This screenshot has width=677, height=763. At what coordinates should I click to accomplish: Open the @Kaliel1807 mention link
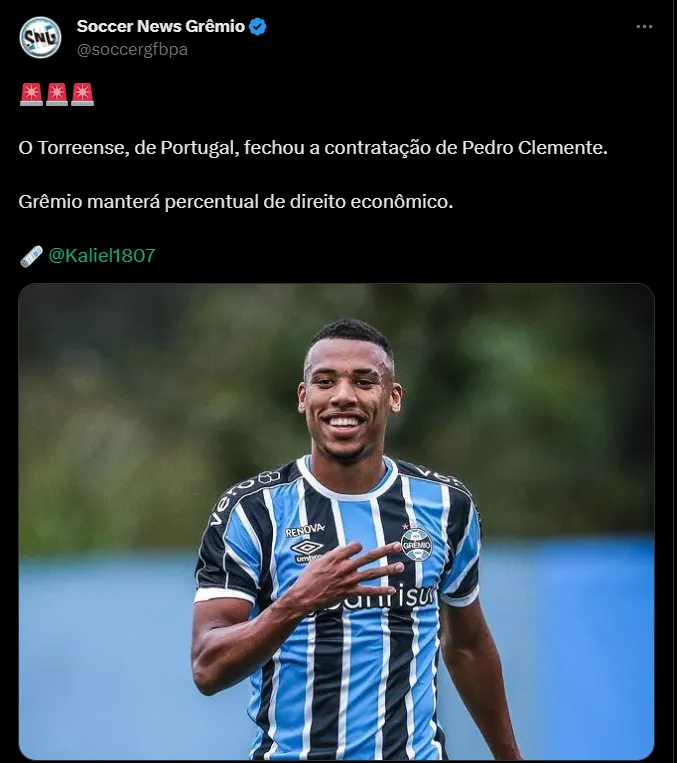101,255
